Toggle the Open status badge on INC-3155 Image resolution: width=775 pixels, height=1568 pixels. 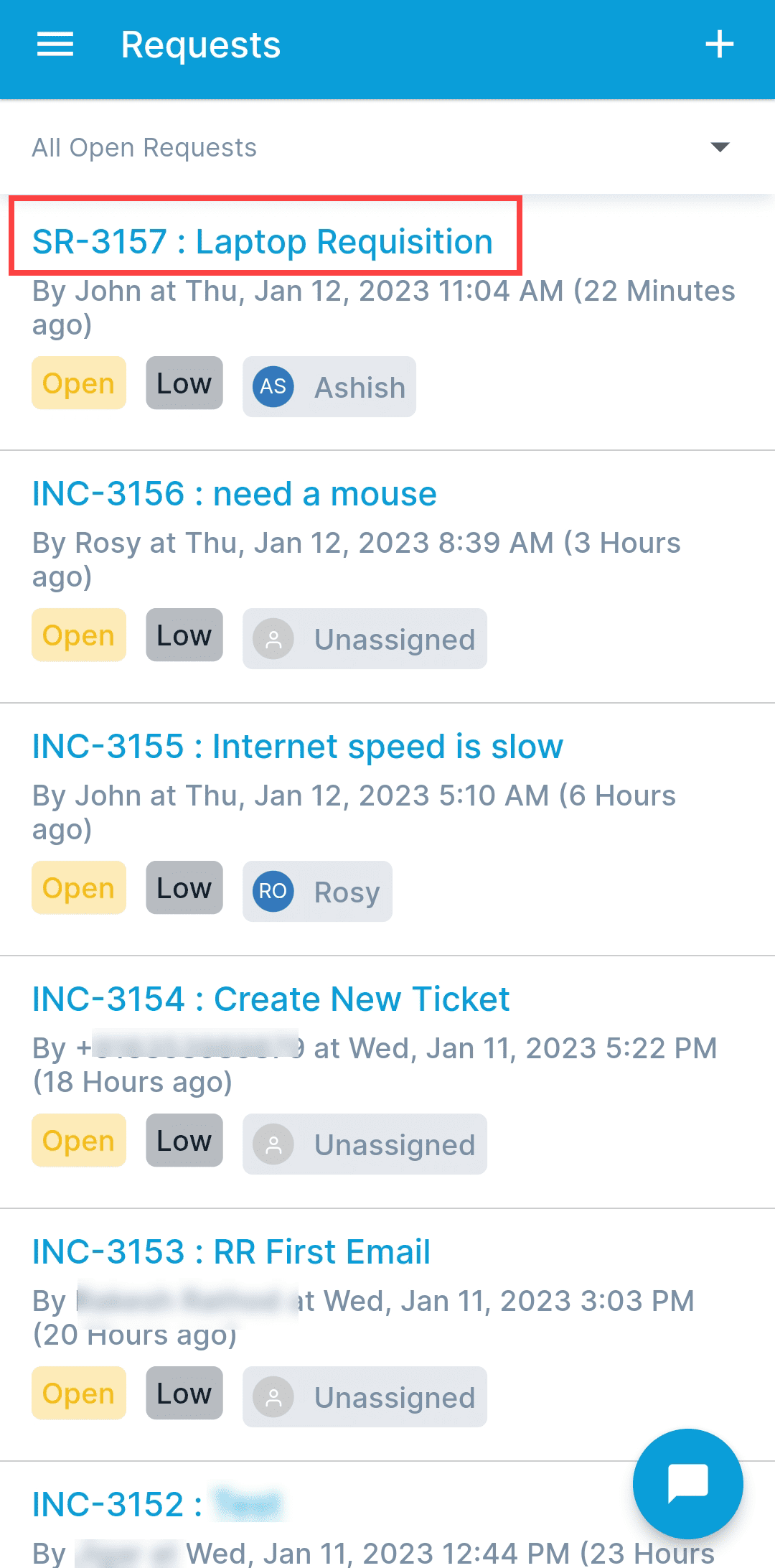coord(78,887)
